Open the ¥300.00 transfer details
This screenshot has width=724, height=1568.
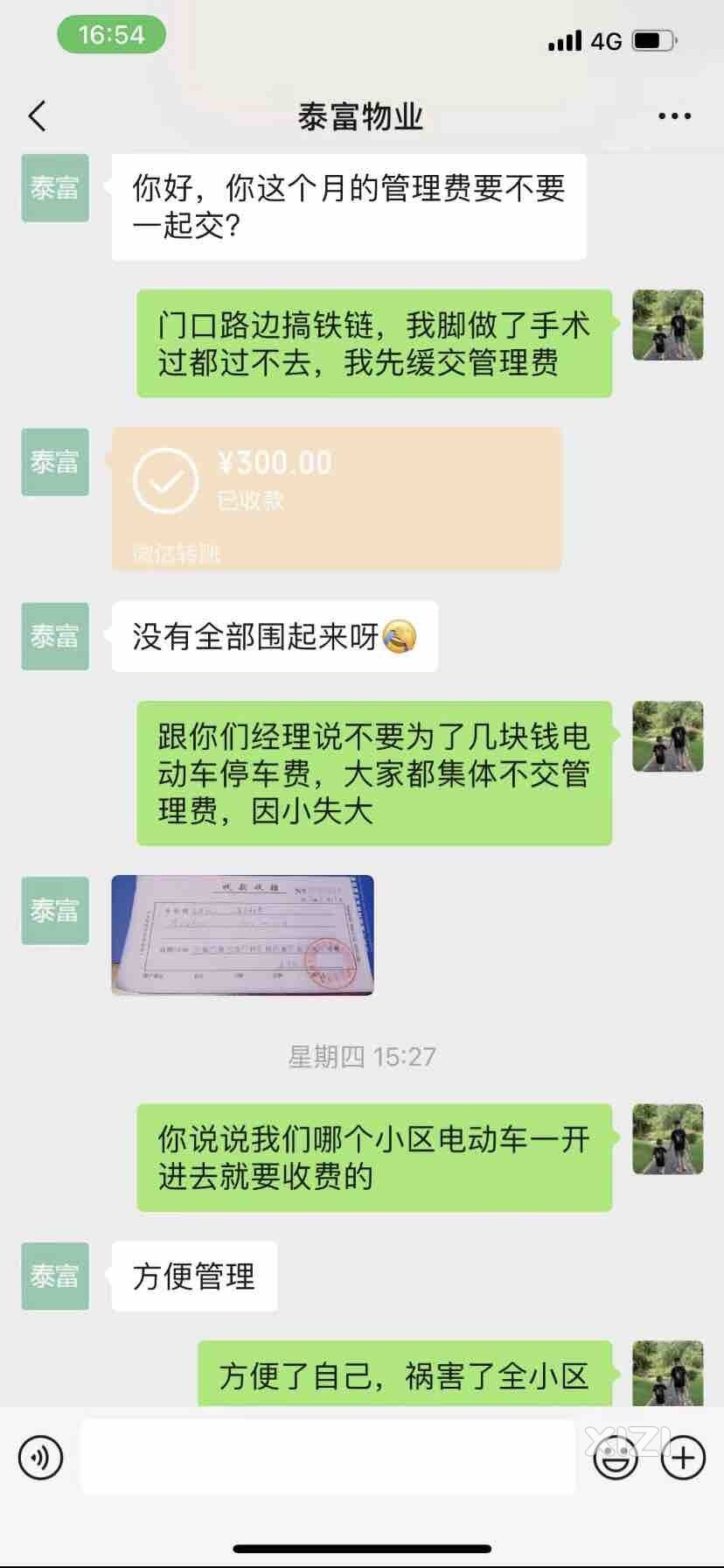(x=337, y=499)
